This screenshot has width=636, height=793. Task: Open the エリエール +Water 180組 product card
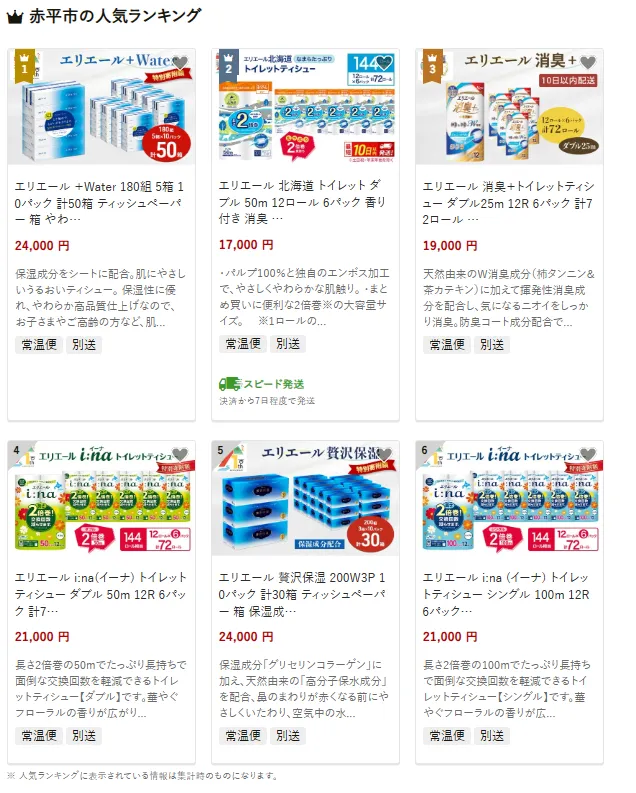pyautogui.click(x=101, y=200)
